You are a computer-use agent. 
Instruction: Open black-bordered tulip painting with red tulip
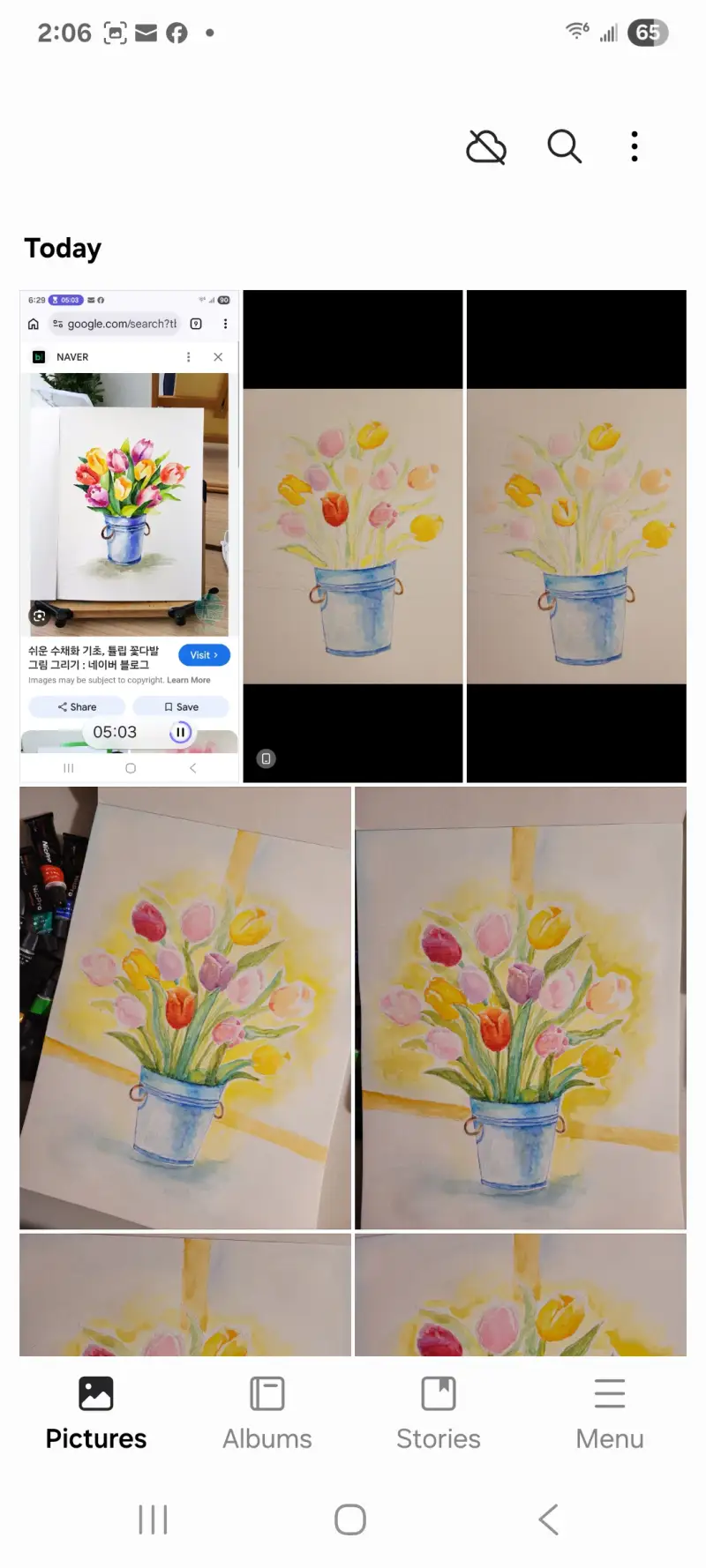coord(353,535)
